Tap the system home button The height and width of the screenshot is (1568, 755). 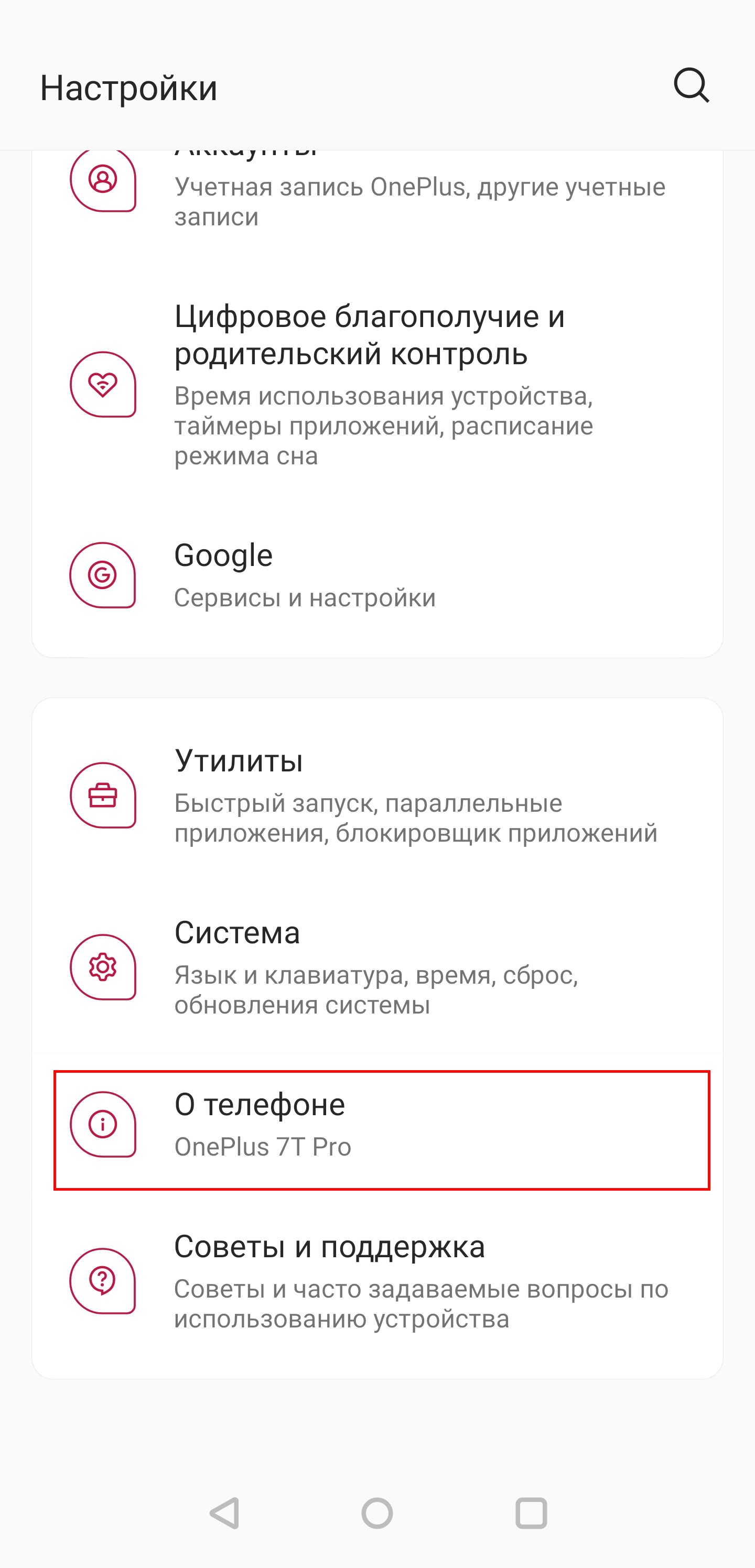pos(377,1513)
